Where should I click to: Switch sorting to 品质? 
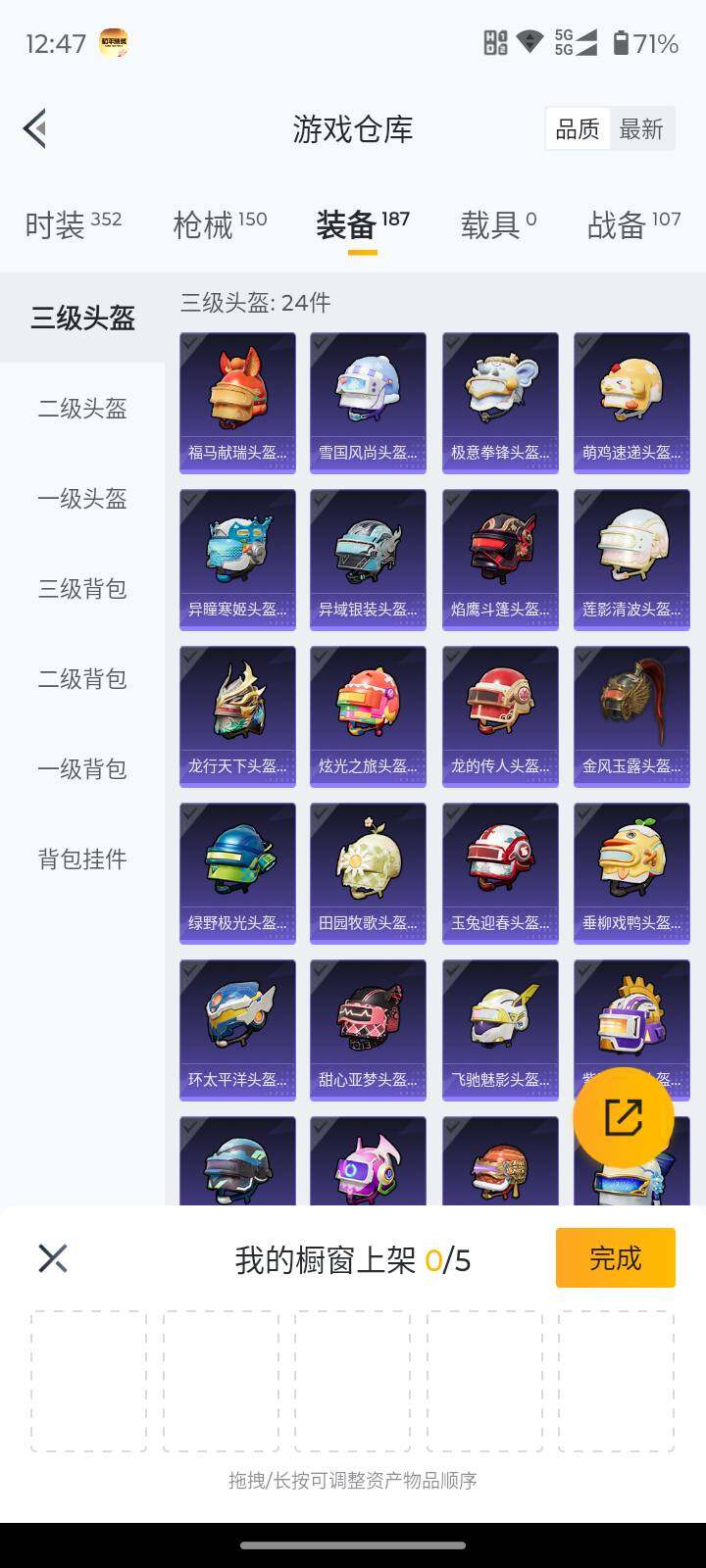point(578,128)
